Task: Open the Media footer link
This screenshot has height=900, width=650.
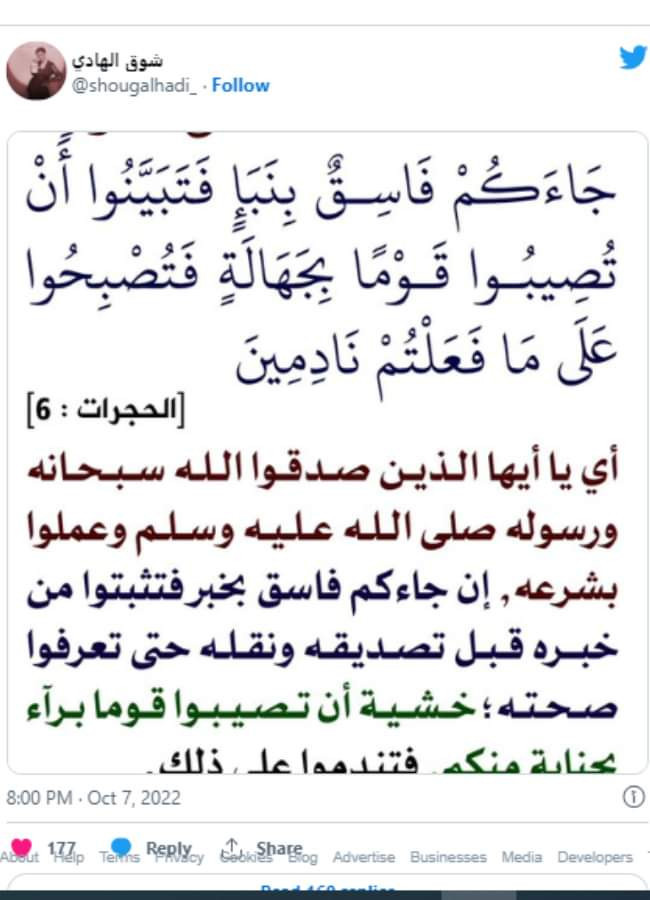Action: [x=522, y=857]
